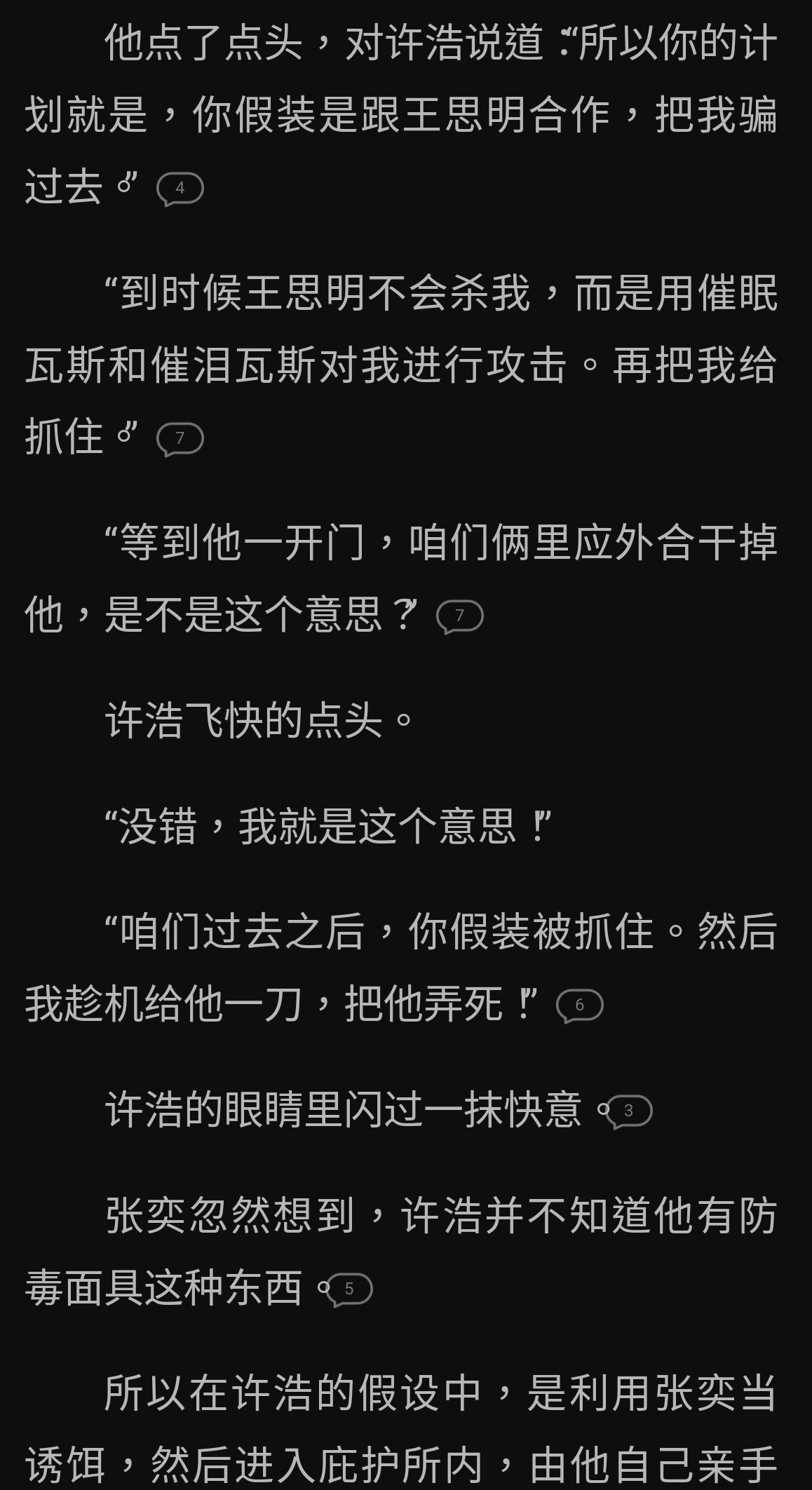Show the 6 comments after '把他弄死！'

click(579, 1005)
